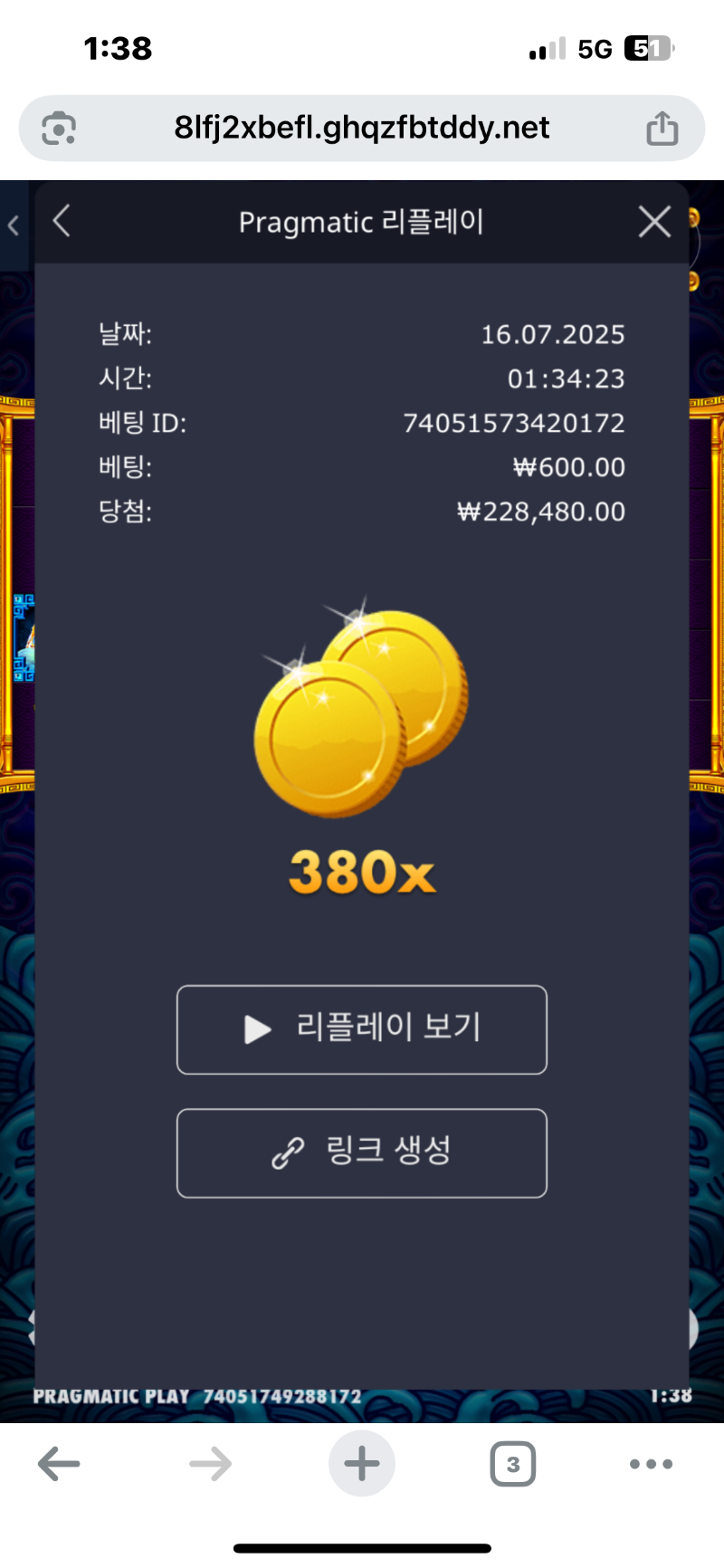This screenshot has width=724, height=1568.
Task: Open the tab switcher showing 3 tabs
Action: click(x=512, y=1463)
